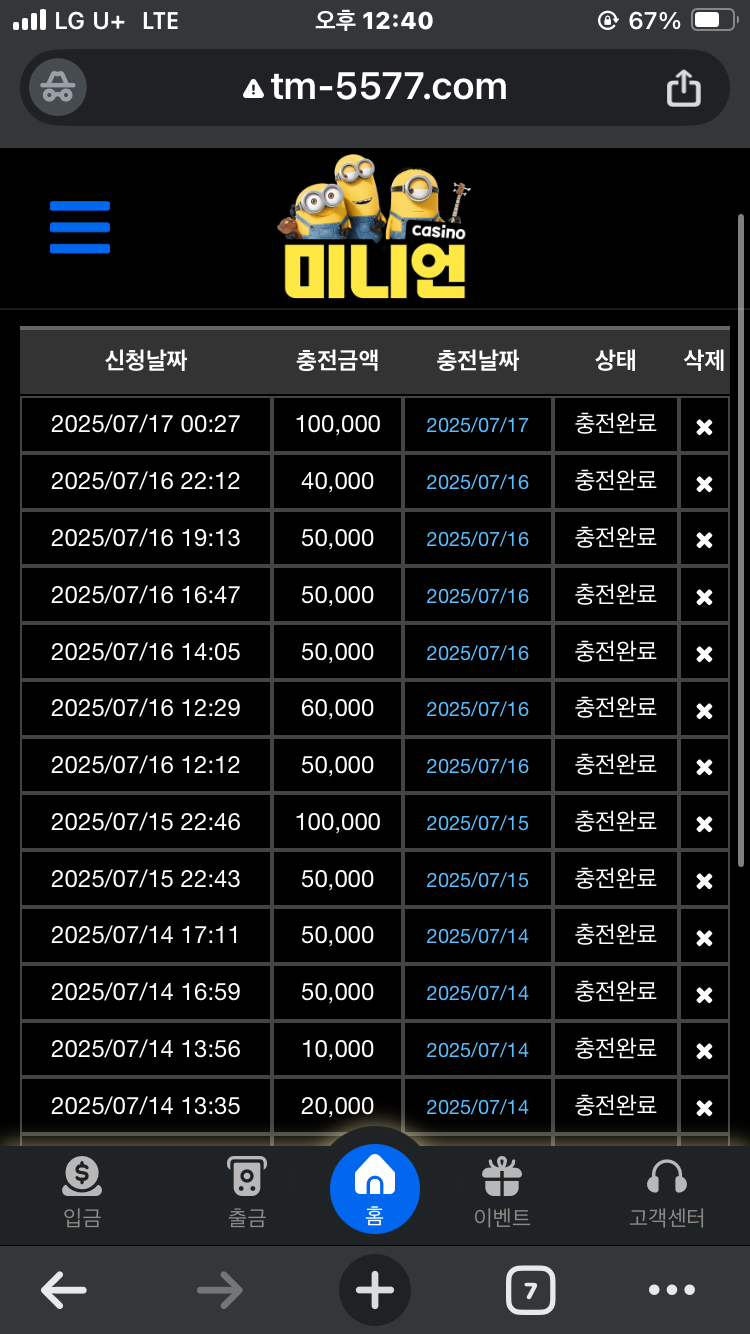Open 고객센터 customer support
Image resolution: width=750 pixels, height=1334 pixels.
point(666,1191)
